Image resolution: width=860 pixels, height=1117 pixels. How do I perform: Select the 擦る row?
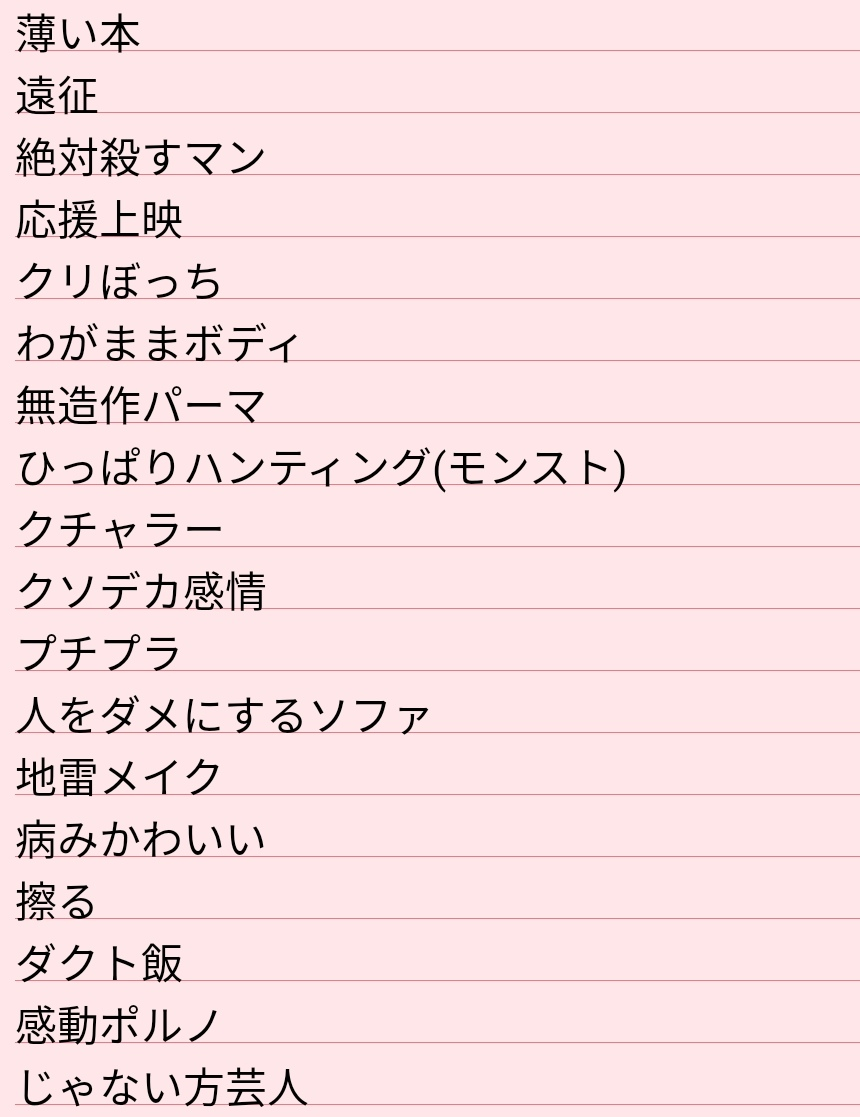coord(57,902)
